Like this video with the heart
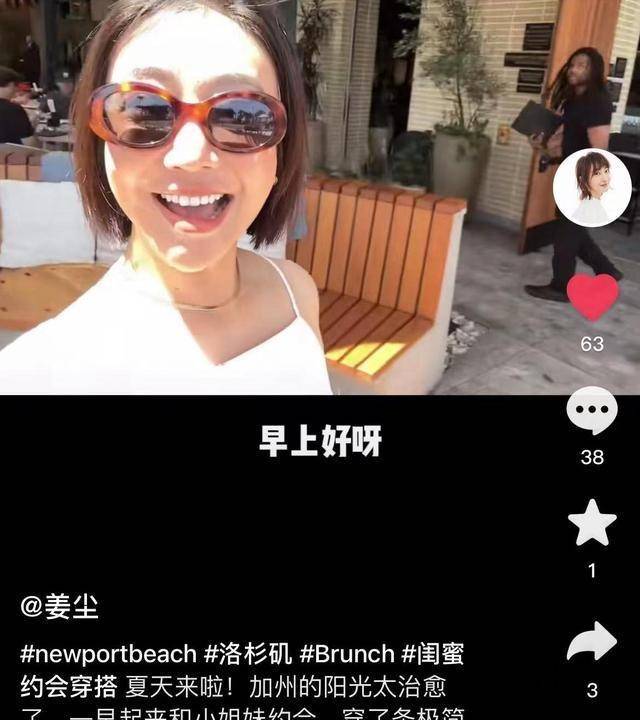The height and width of the screenshot is (720, 640). pos(592,297)
